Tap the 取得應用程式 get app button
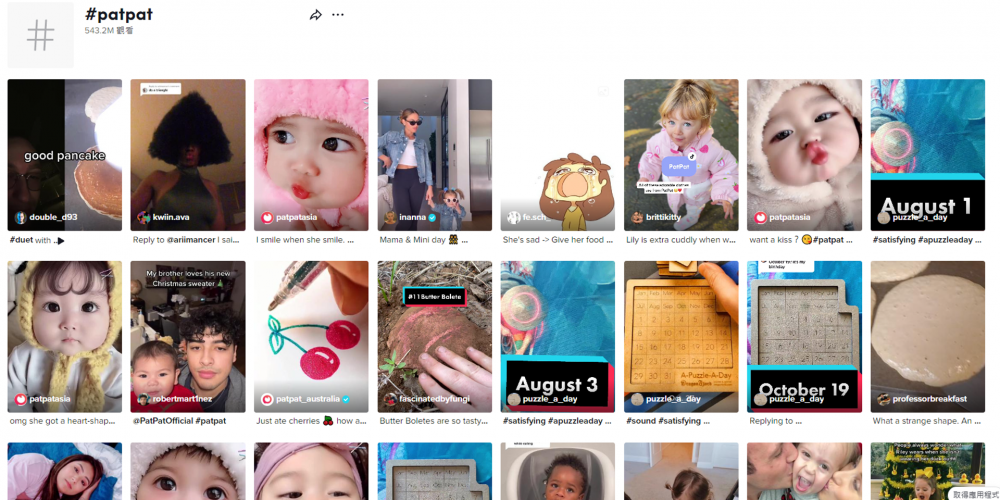Image resolution: width=1000 pixels, height=500 pixels. coord(974,494)
